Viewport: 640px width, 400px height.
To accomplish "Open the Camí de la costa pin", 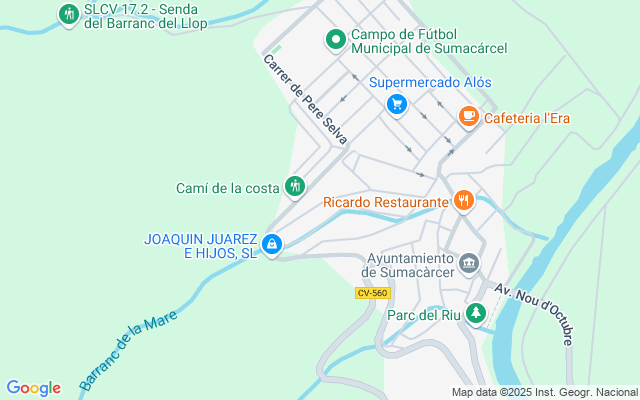I will click(x=295, y=186).
